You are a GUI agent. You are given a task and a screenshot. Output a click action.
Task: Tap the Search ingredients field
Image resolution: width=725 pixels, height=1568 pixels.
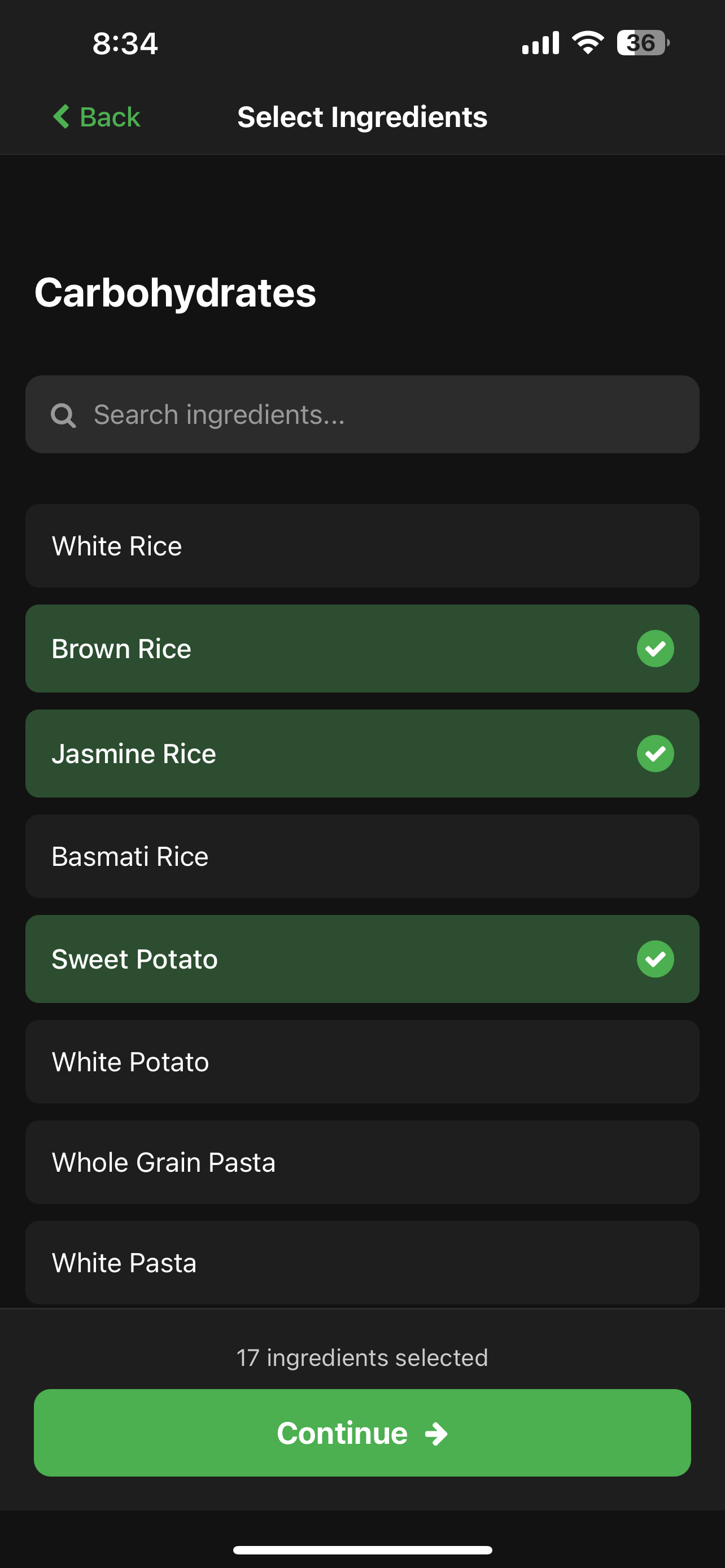[362, 414]
